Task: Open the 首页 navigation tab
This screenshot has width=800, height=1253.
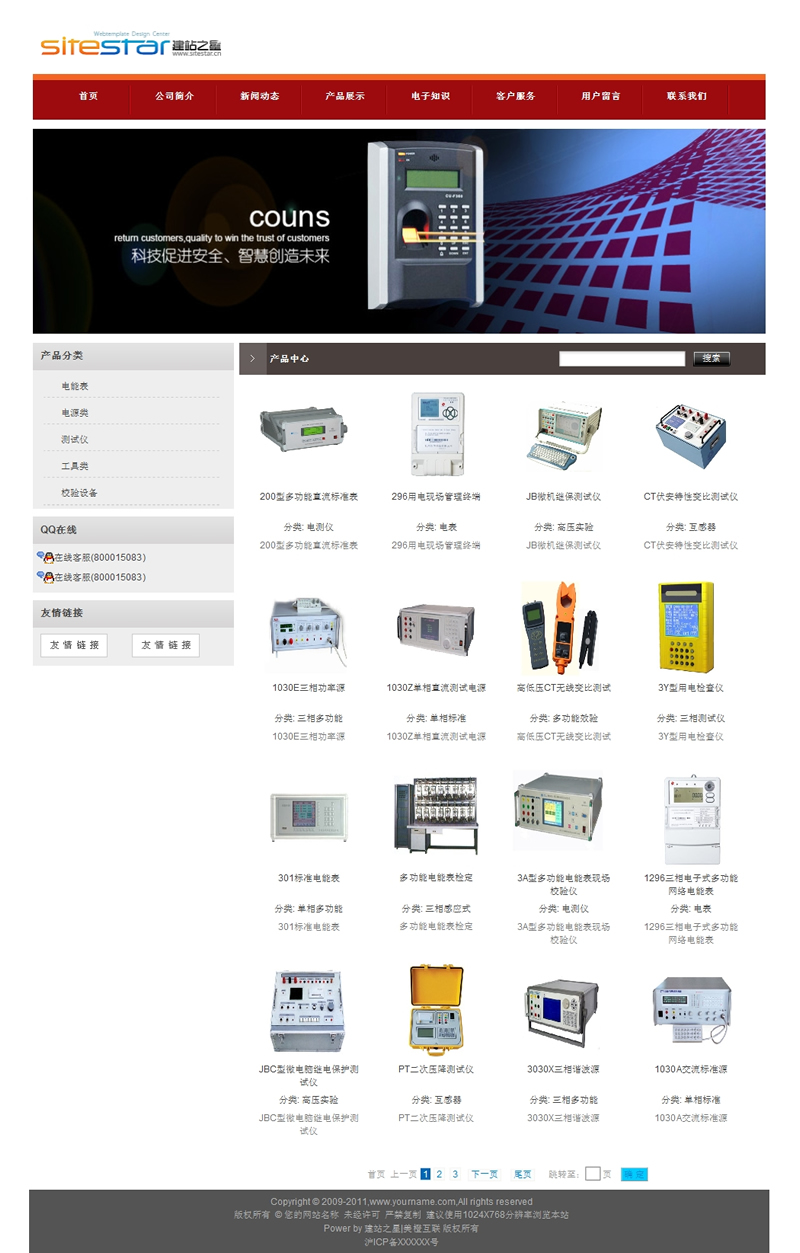Action: pyautogui.click(x=88, y=97)
